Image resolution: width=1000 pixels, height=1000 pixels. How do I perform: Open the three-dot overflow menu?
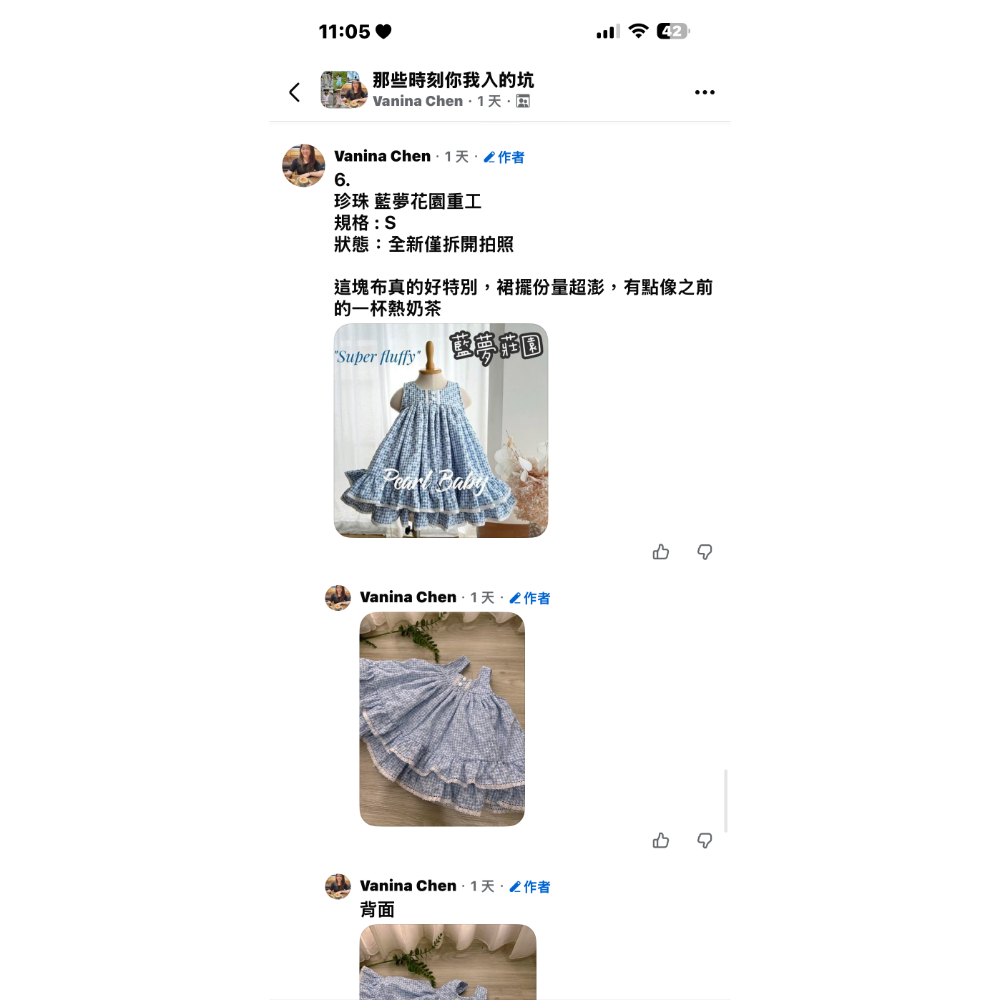(705, 92)
